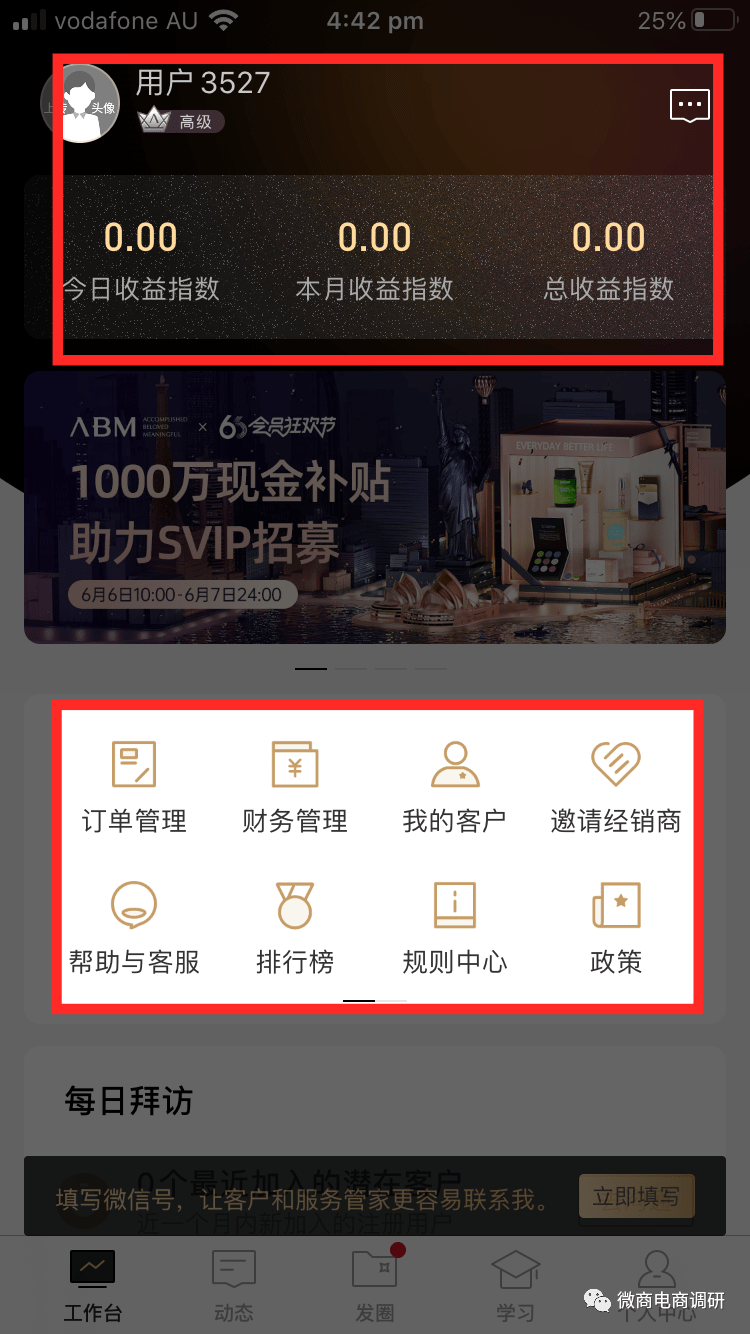Open 订单管理 order management

pos(134,787)
